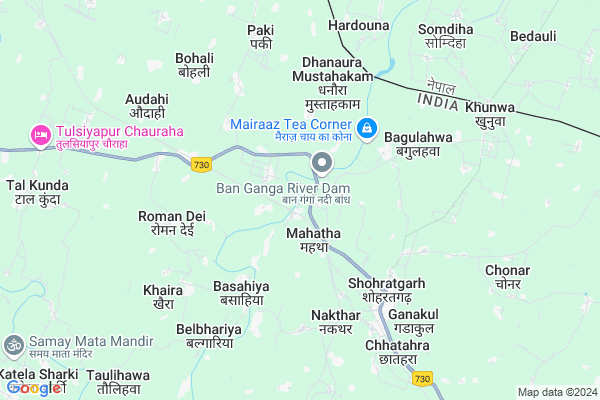This screenshot has width=600, height=400.
Task: Tap the Tulsiyapur Chauraha hotel marker
Action: (41, 133)
